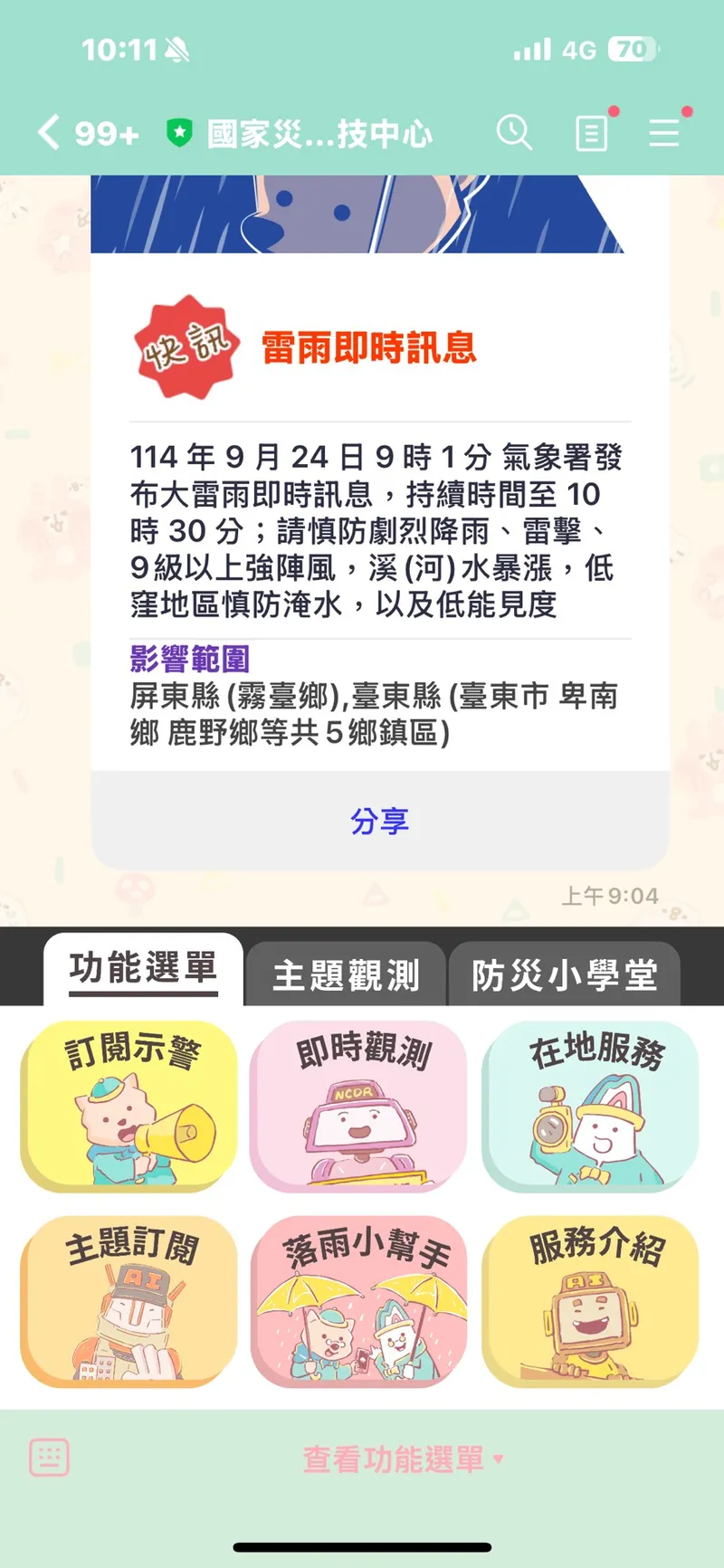The image size is (724, 1568).
Task: Open the notes icon in header
Action: 591,134
